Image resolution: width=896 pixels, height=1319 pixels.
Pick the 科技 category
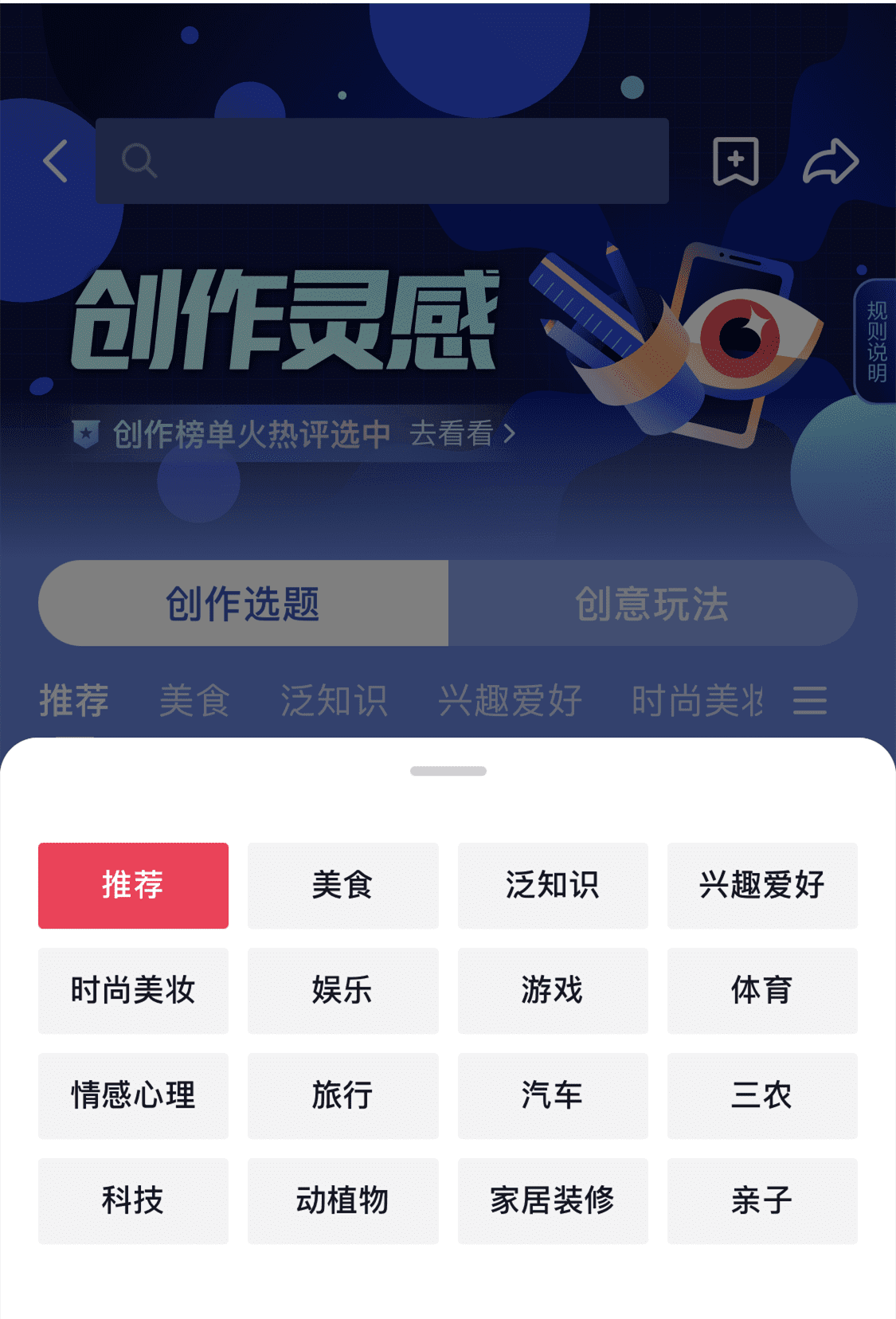tap(133, 1201)
